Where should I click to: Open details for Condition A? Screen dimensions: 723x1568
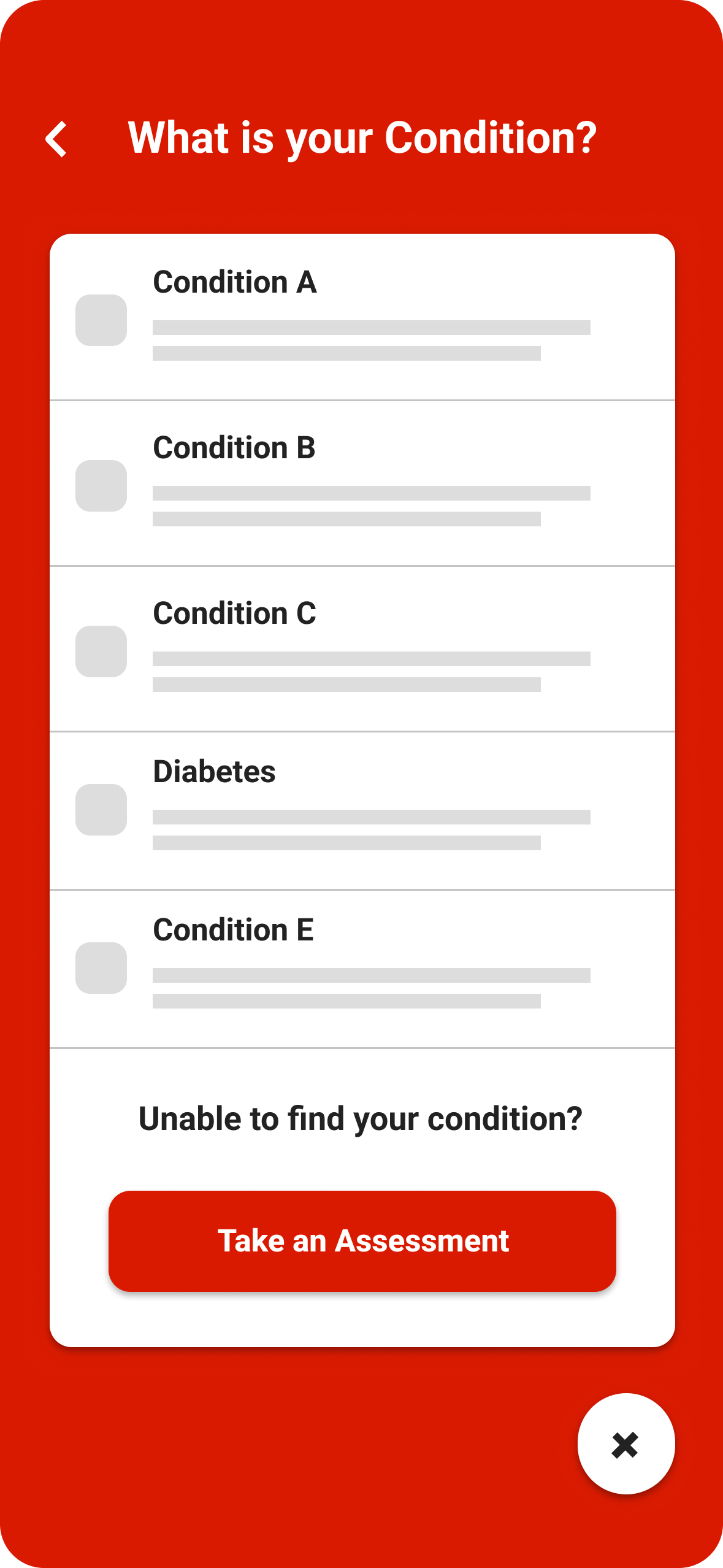362,316
